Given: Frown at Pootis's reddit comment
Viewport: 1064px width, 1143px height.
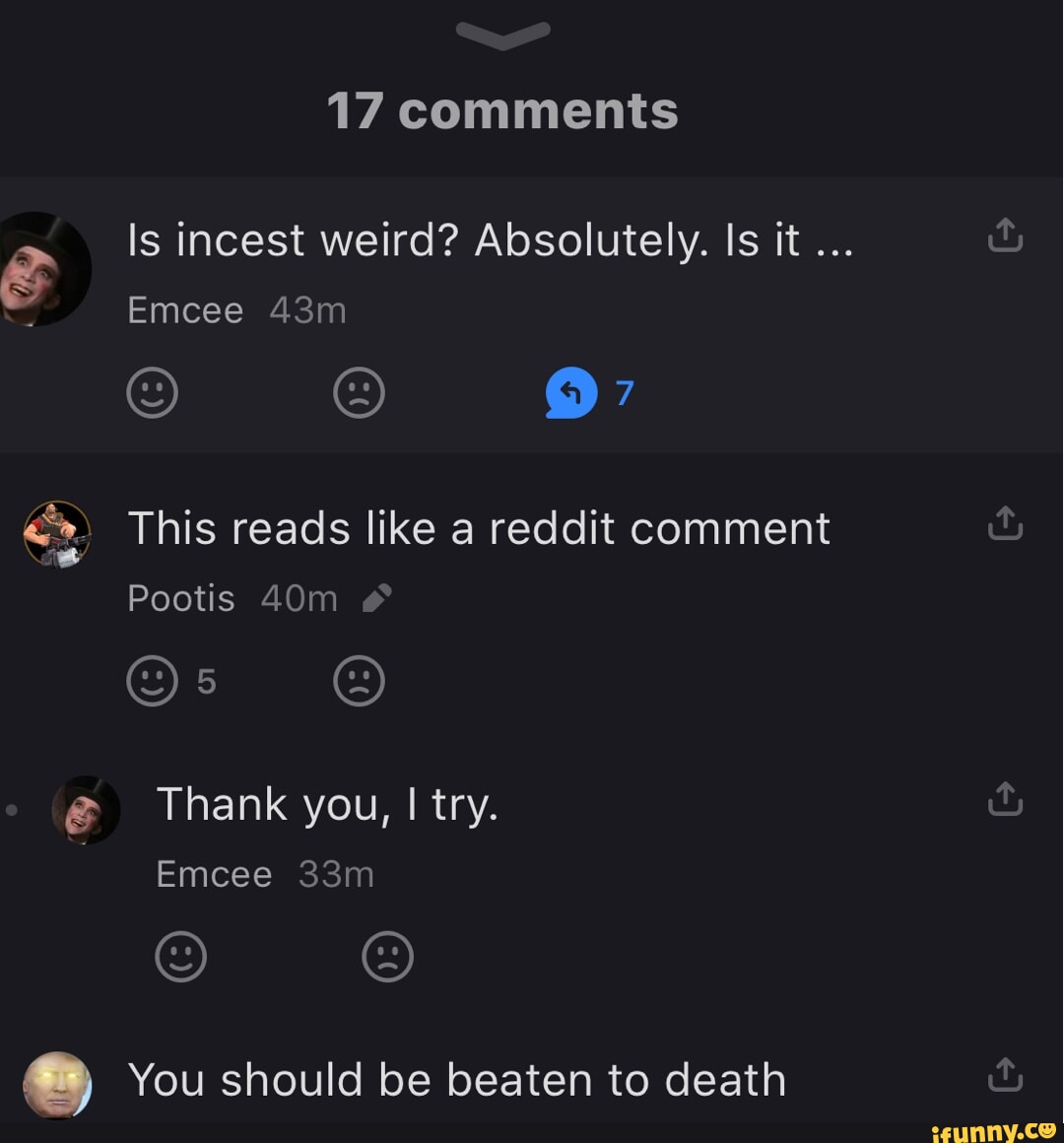Looking at the screenshot, I should [x=359, y=681].
